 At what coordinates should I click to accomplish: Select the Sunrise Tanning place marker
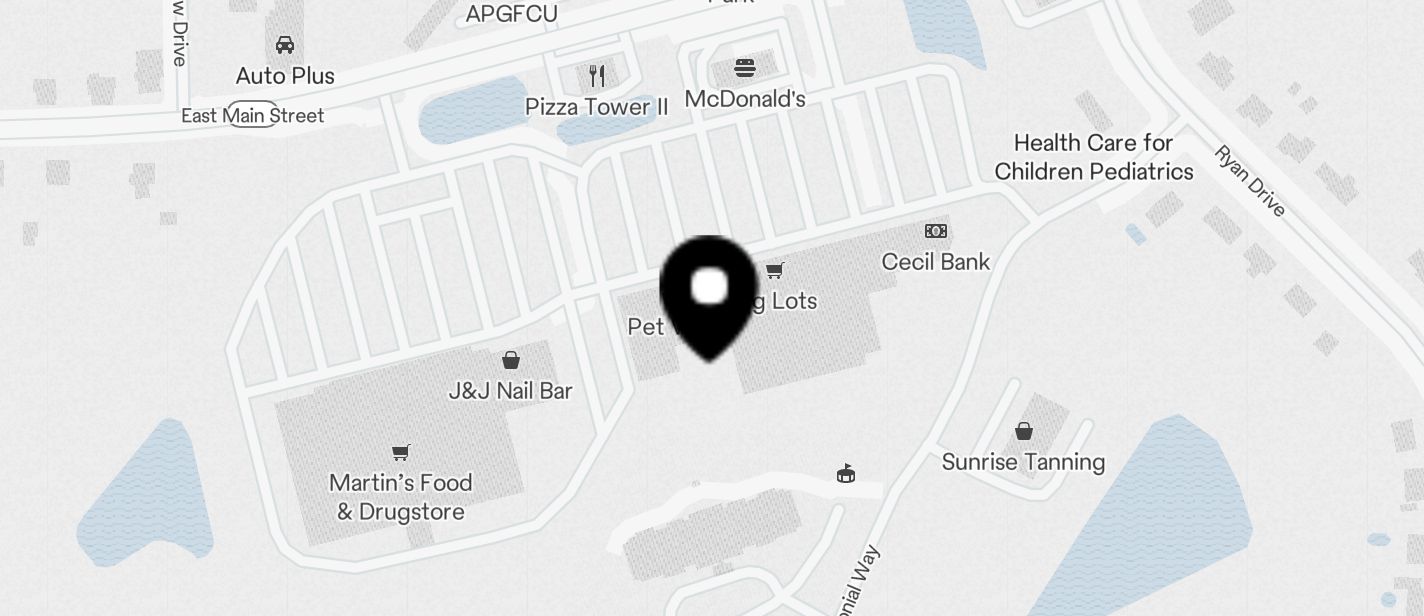(x=1024, y=432)
